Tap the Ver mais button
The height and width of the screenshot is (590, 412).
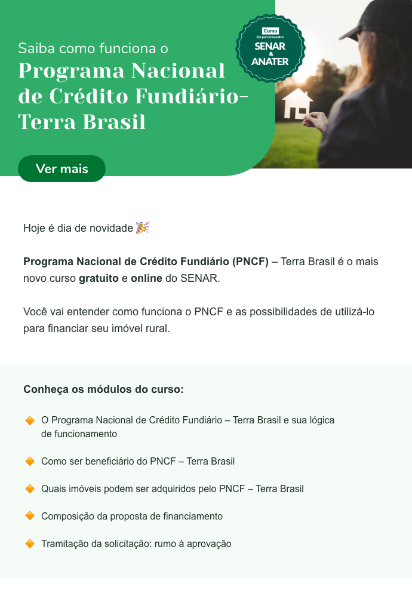(x=62, y=169)
